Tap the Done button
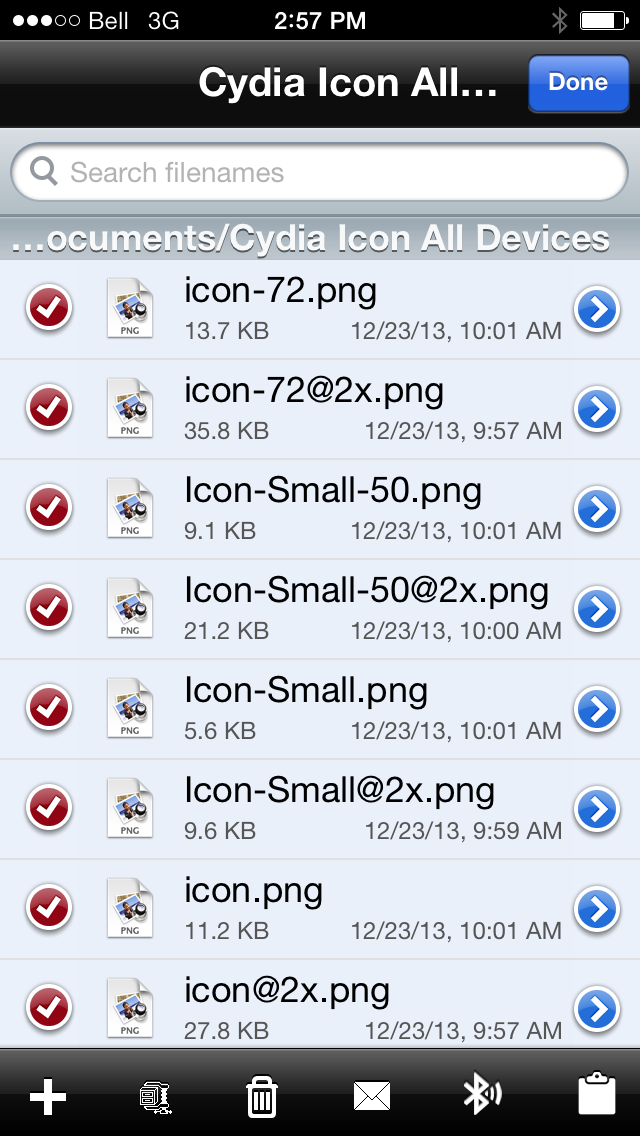The height and width of the screenshot is (1136, 640). [578, 83]
